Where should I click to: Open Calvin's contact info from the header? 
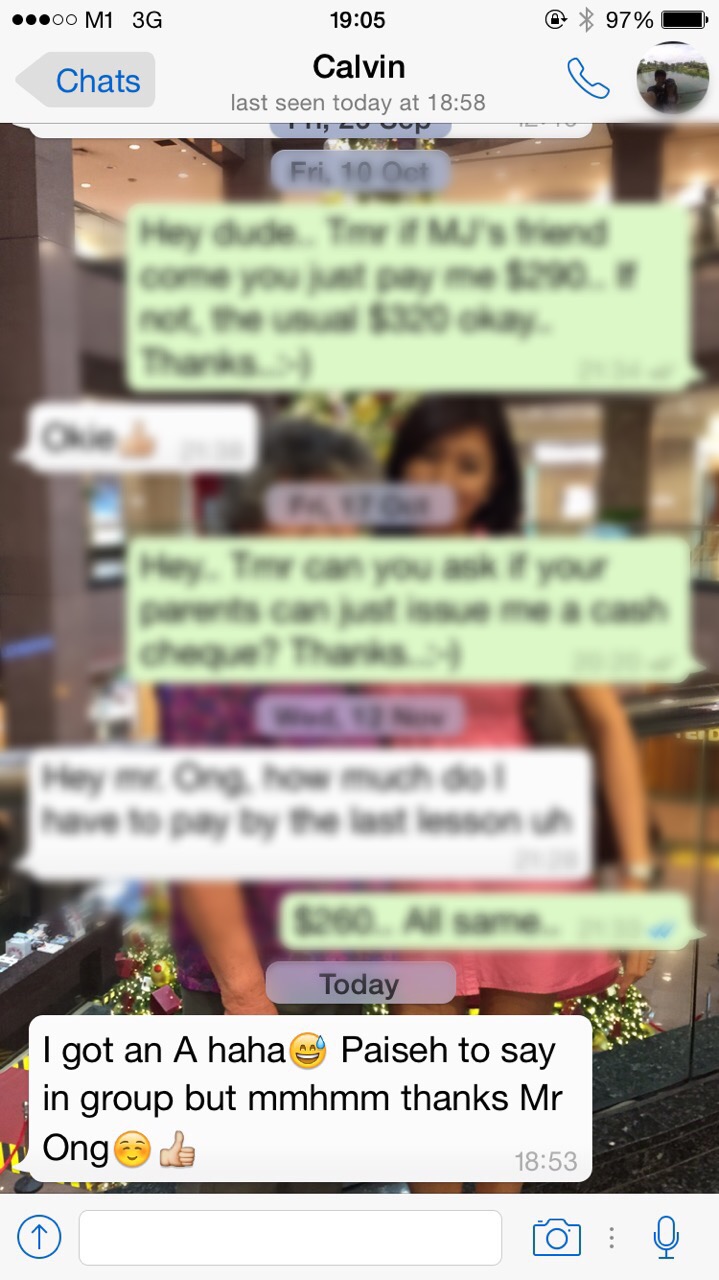pyautogui.click(x=358, y=81)
